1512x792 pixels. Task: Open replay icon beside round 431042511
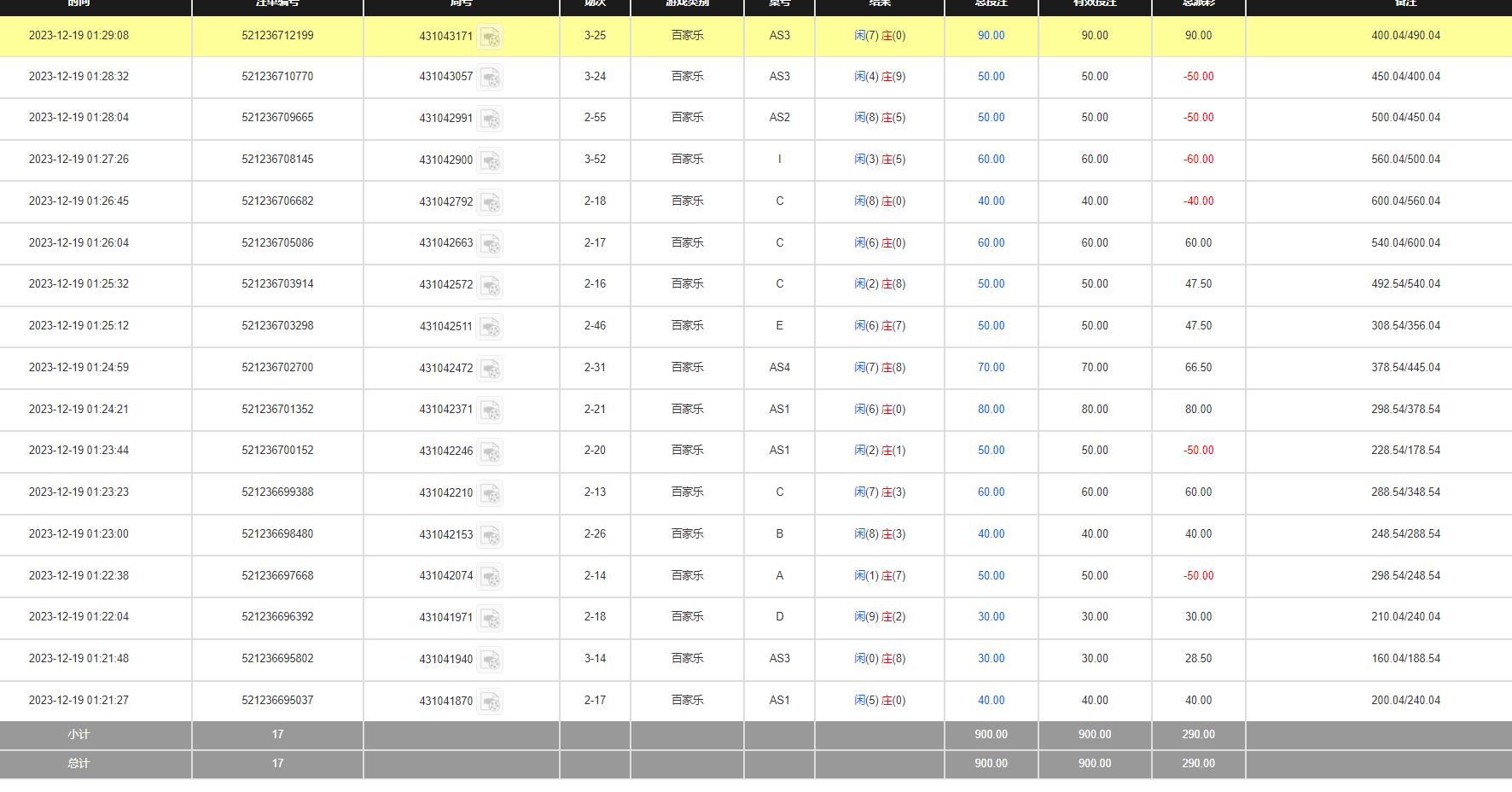(x=490, y=328)
